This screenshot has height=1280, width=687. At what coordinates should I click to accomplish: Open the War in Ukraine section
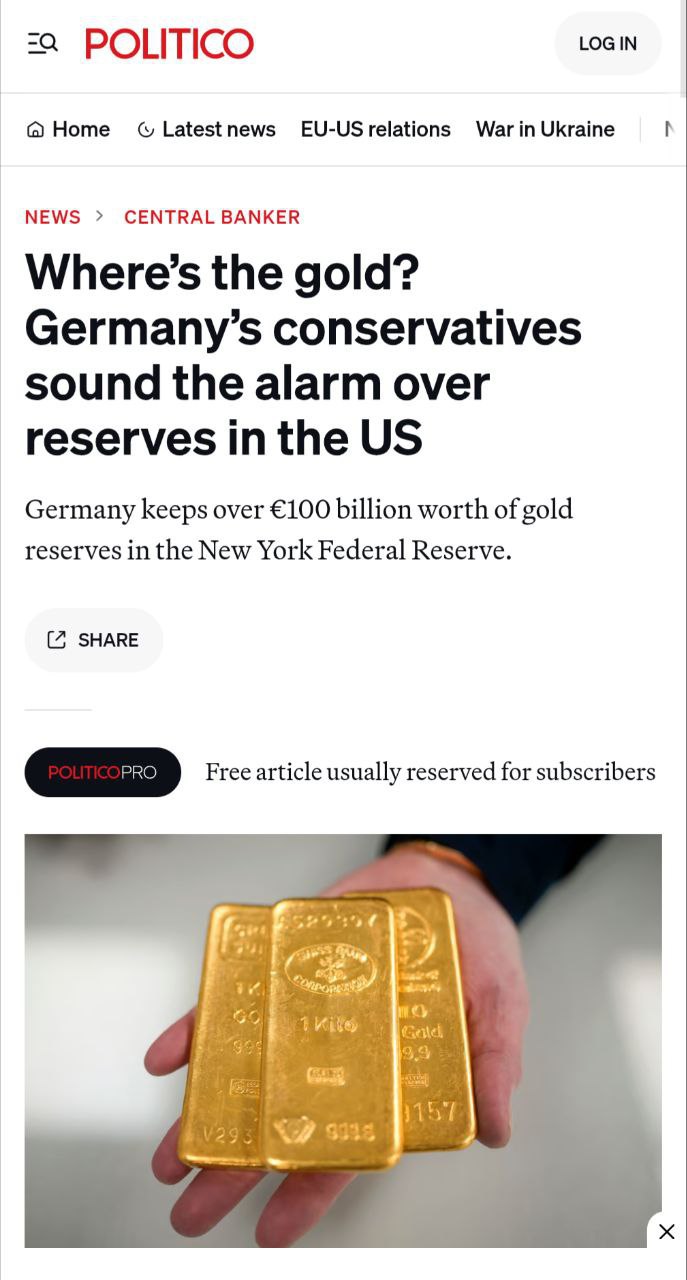(545, 129)
